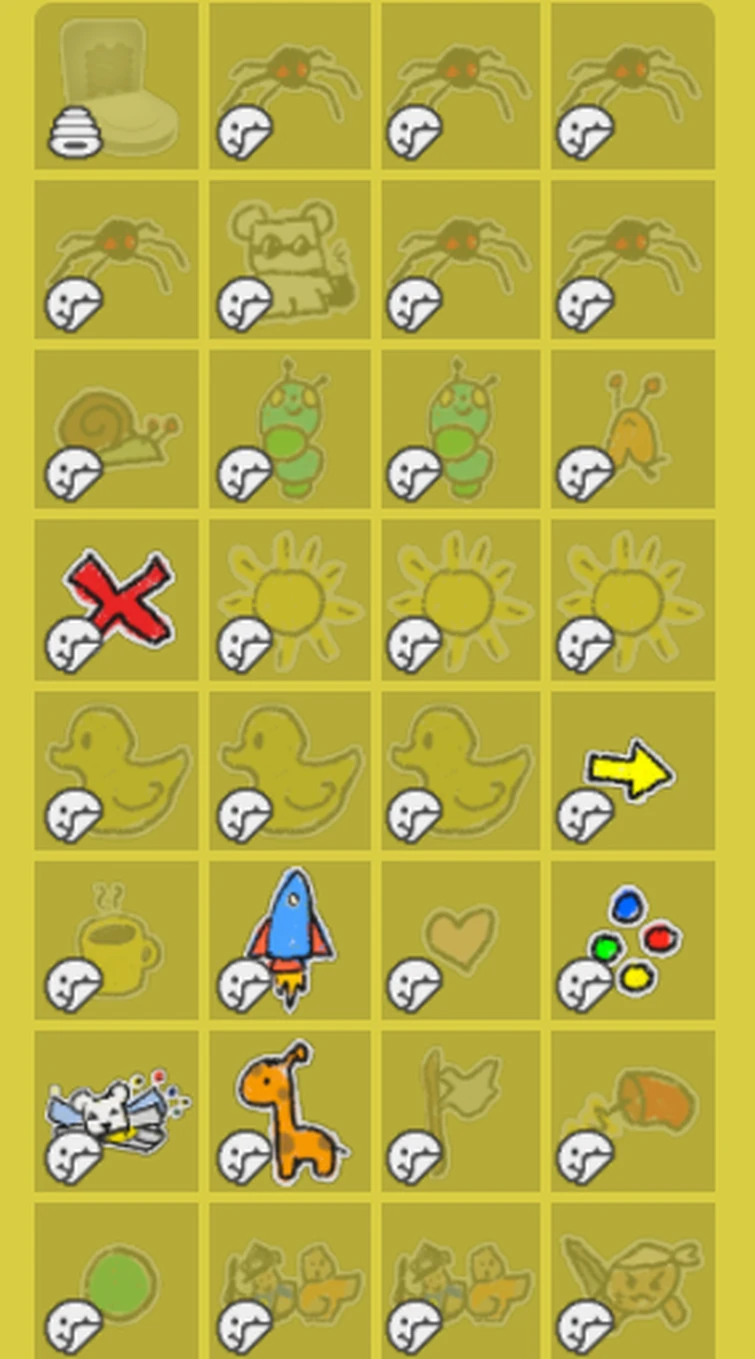Pick the flying bear sticker
This screenshot has width=755, height=1359.
117,1111
